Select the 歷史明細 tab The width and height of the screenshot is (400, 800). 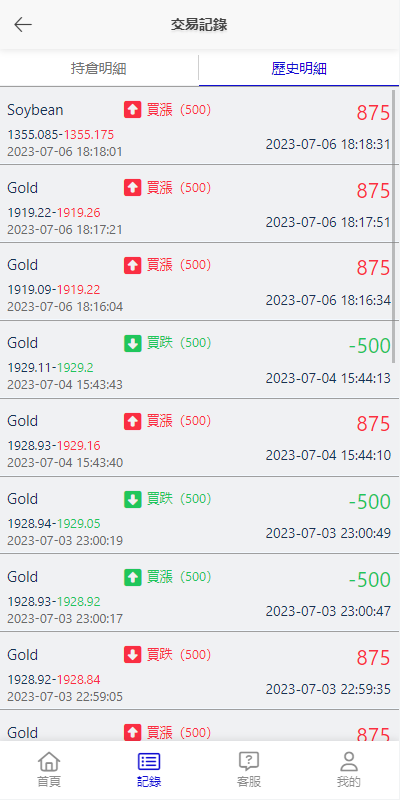pyautogui.click(x=299, y=69)
